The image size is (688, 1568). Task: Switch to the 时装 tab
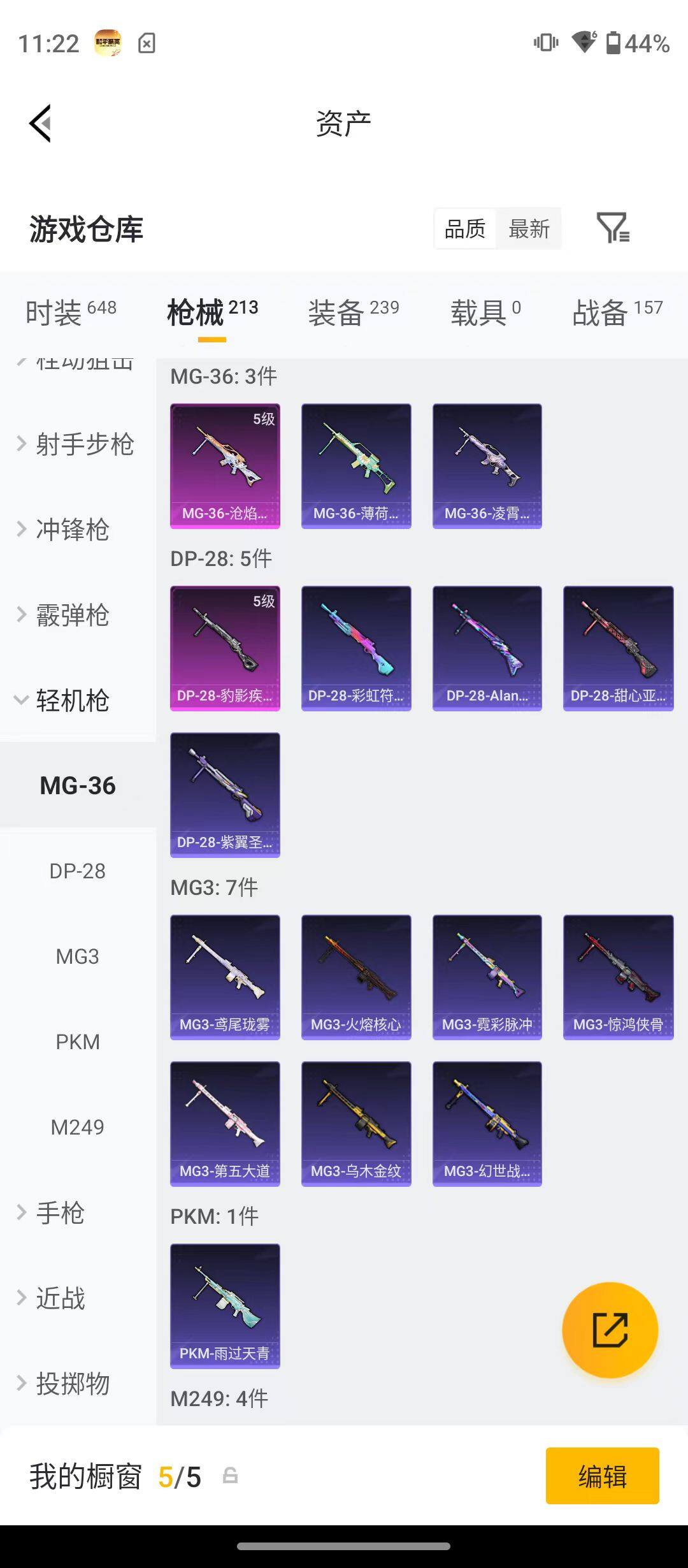(x=71, y=312)
